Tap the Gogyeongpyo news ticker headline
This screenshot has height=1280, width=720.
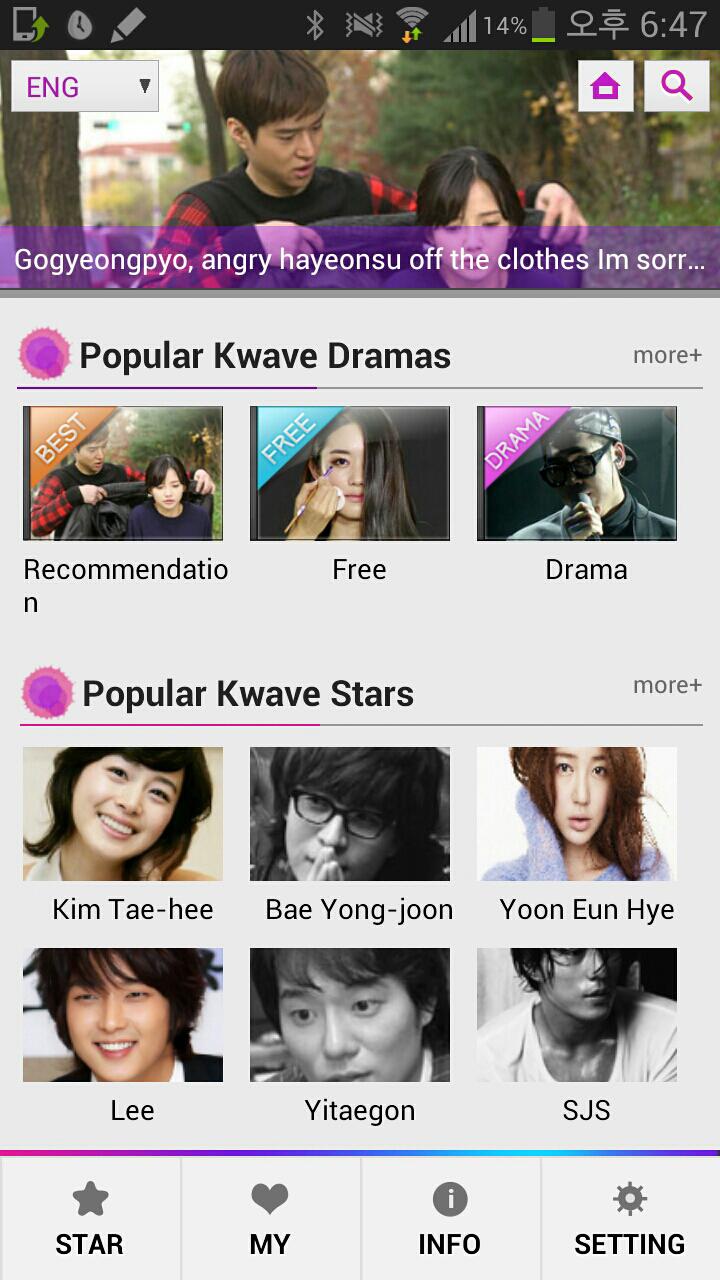(360, 259)
